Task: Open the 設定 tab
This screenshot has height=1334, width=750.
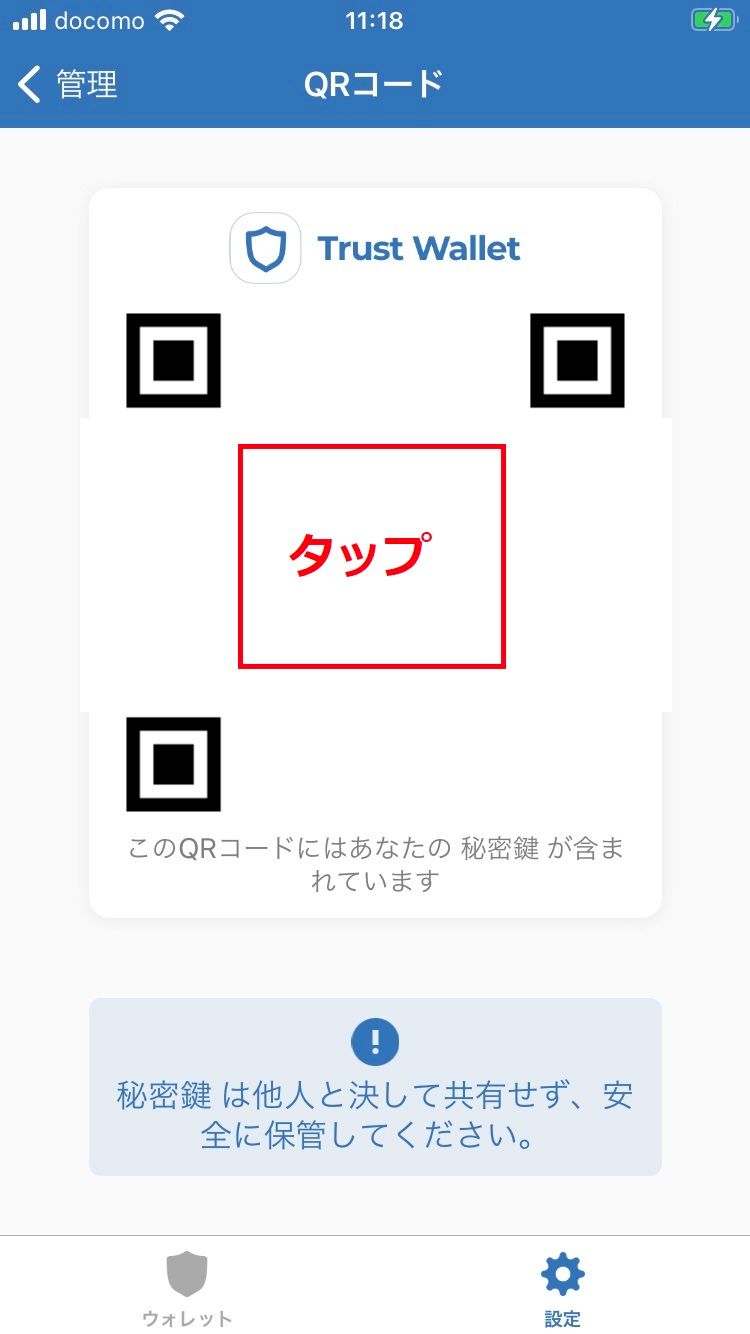Action: [562, 1288]
